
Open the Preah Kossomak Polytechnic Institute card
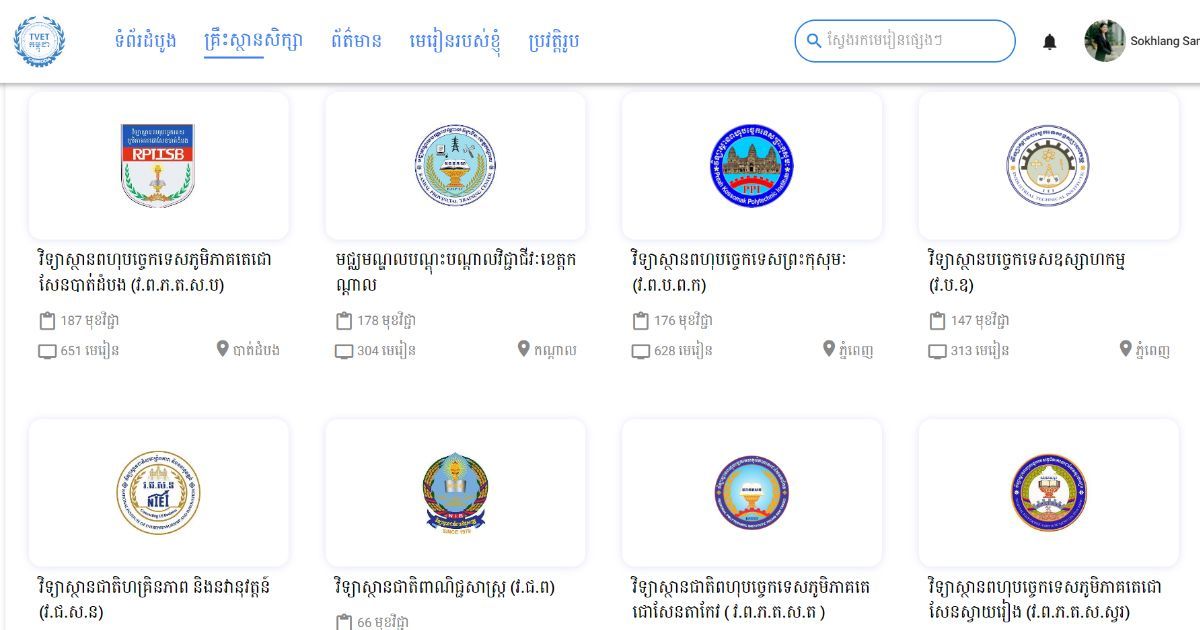click(x=751, y=166)
